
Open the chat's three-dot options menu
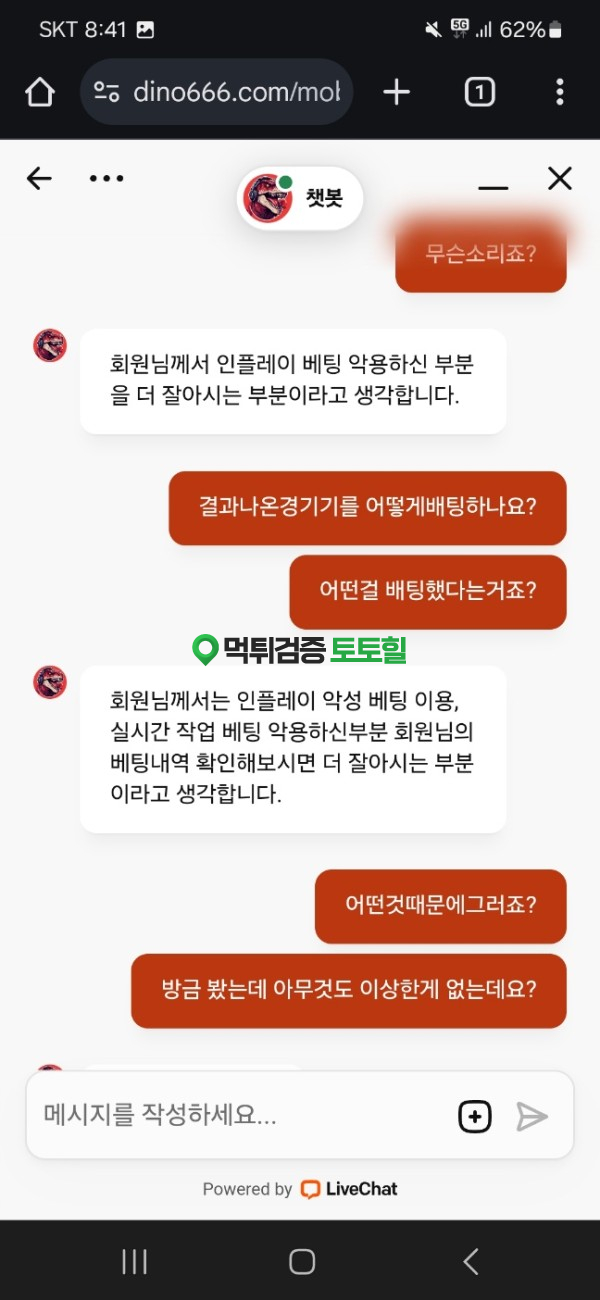click(x=106, y=179)
